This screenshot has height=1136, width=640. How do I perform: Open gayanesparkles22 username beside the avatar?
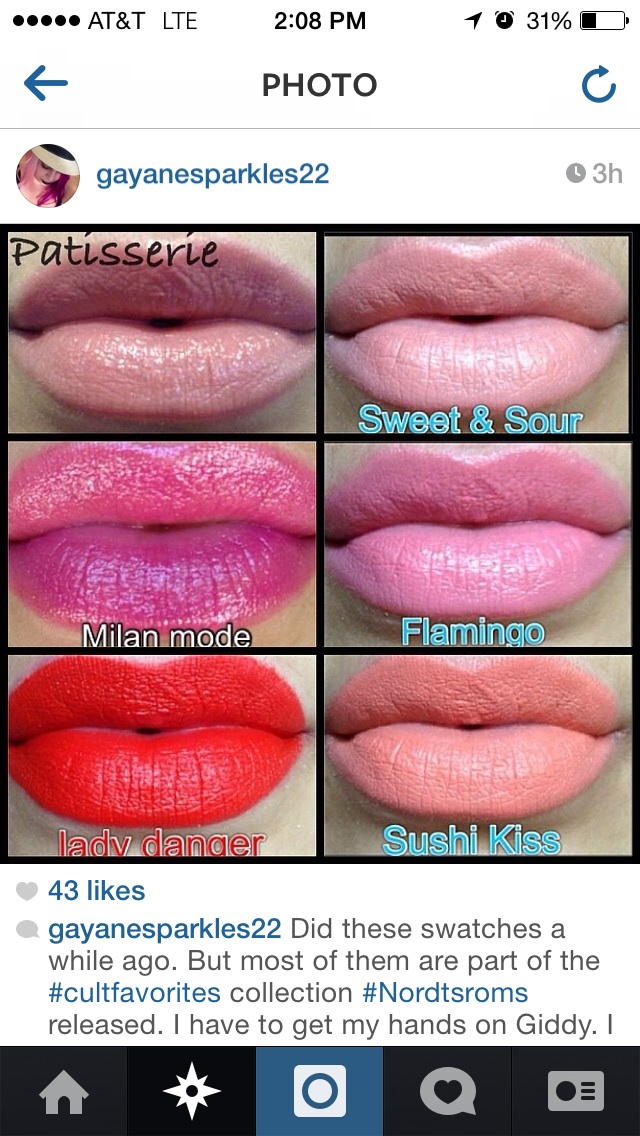click(212, 174)
